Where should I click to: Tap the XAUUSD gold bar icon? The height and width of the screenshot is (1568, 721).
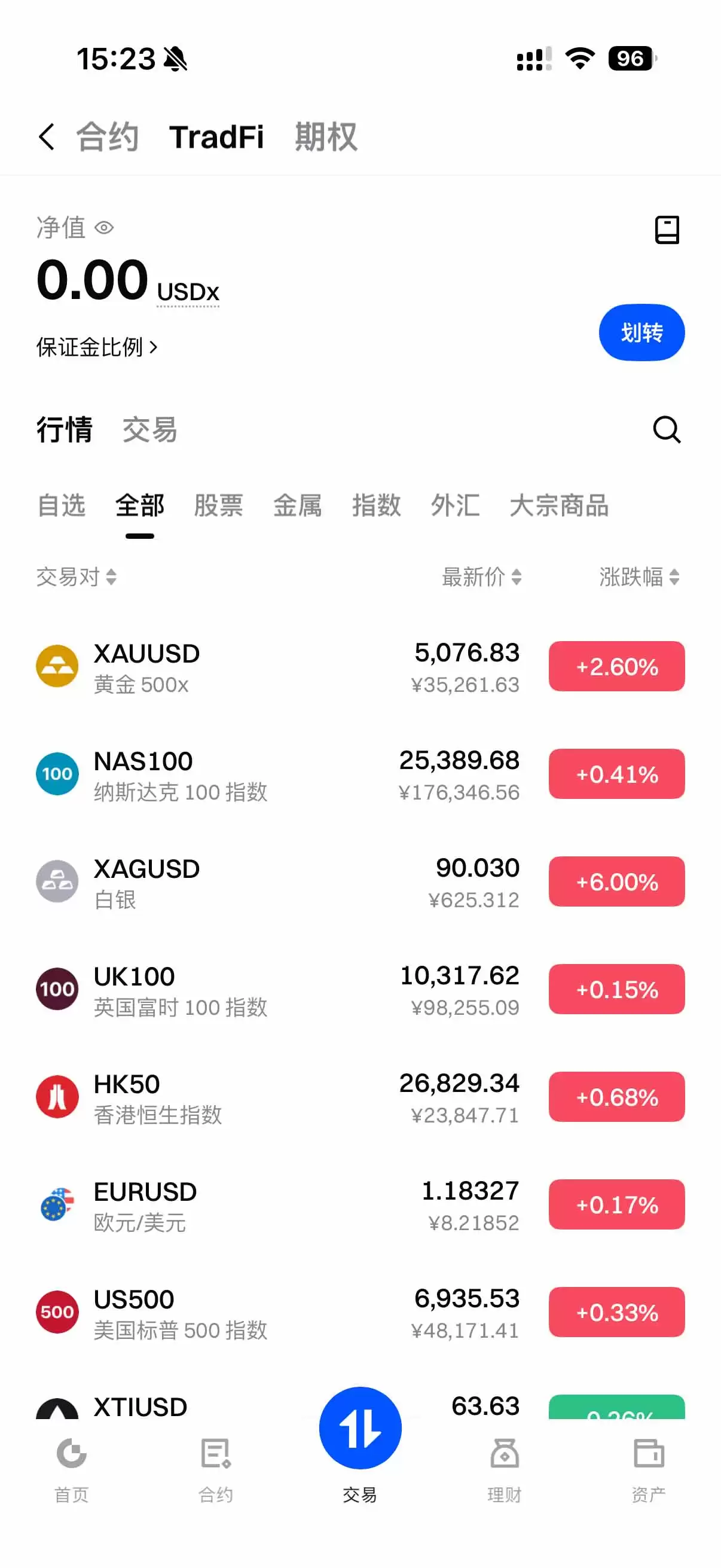click(57, 666)
